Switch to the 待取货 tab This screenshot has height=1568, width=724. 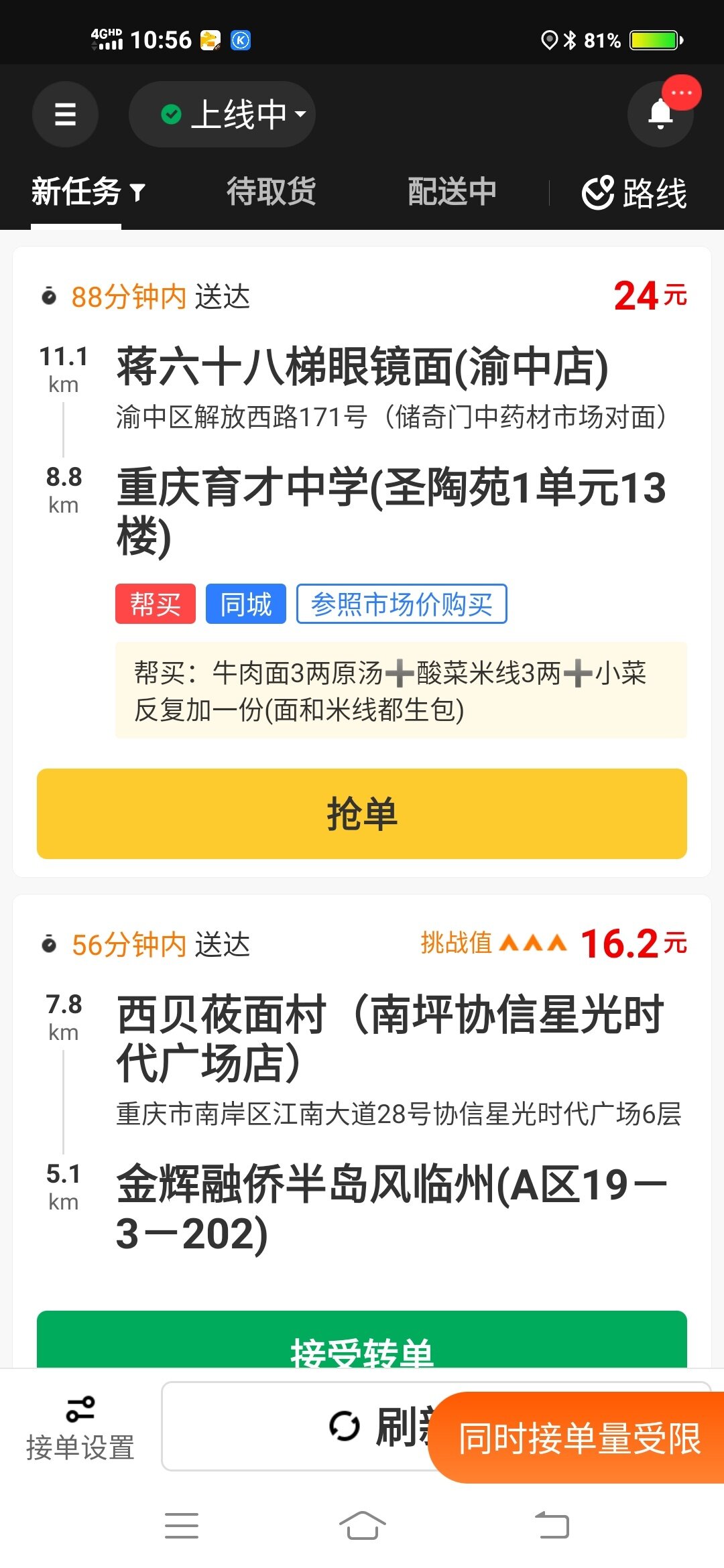click(x=271, y=193)
